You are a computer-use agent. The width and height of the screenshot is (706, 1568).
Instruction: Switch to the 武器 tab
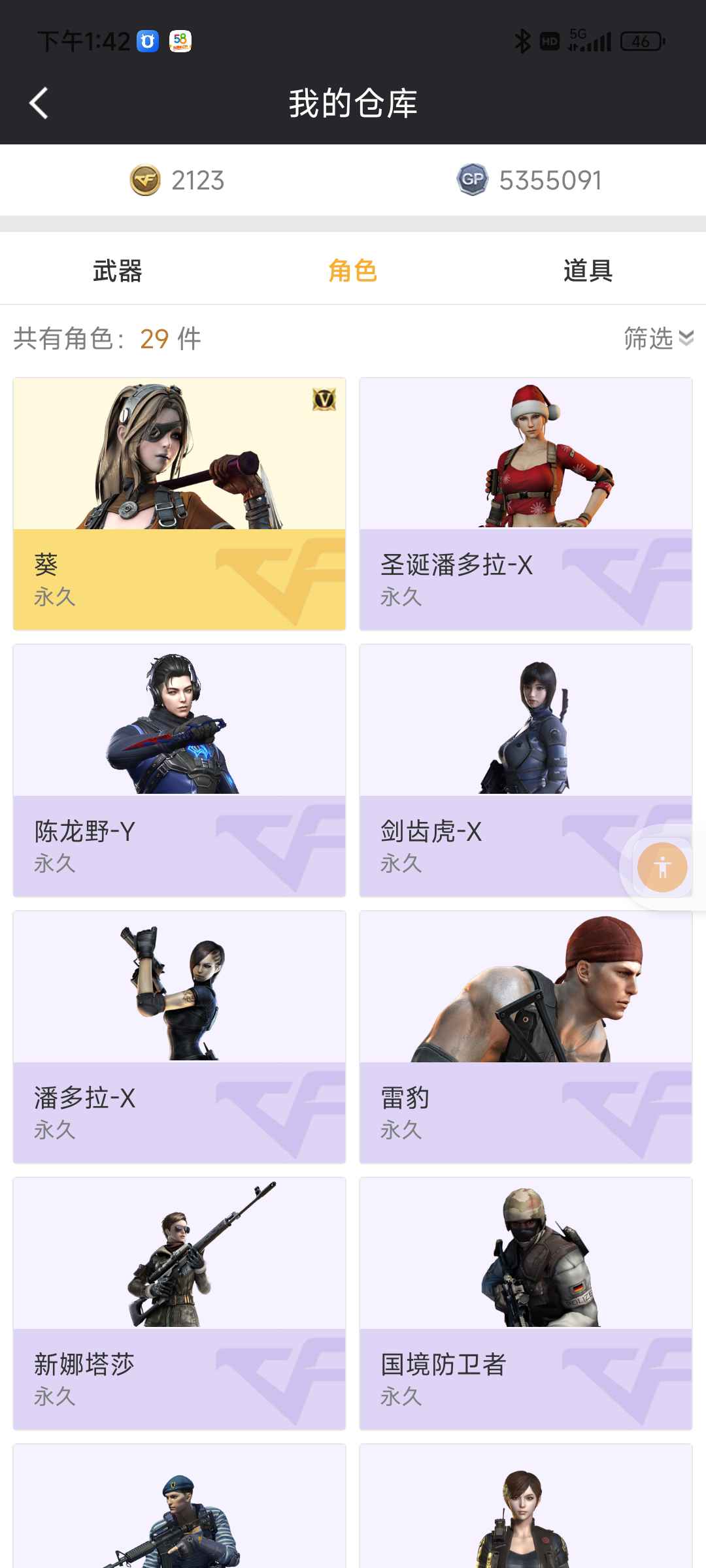(118, 270)
